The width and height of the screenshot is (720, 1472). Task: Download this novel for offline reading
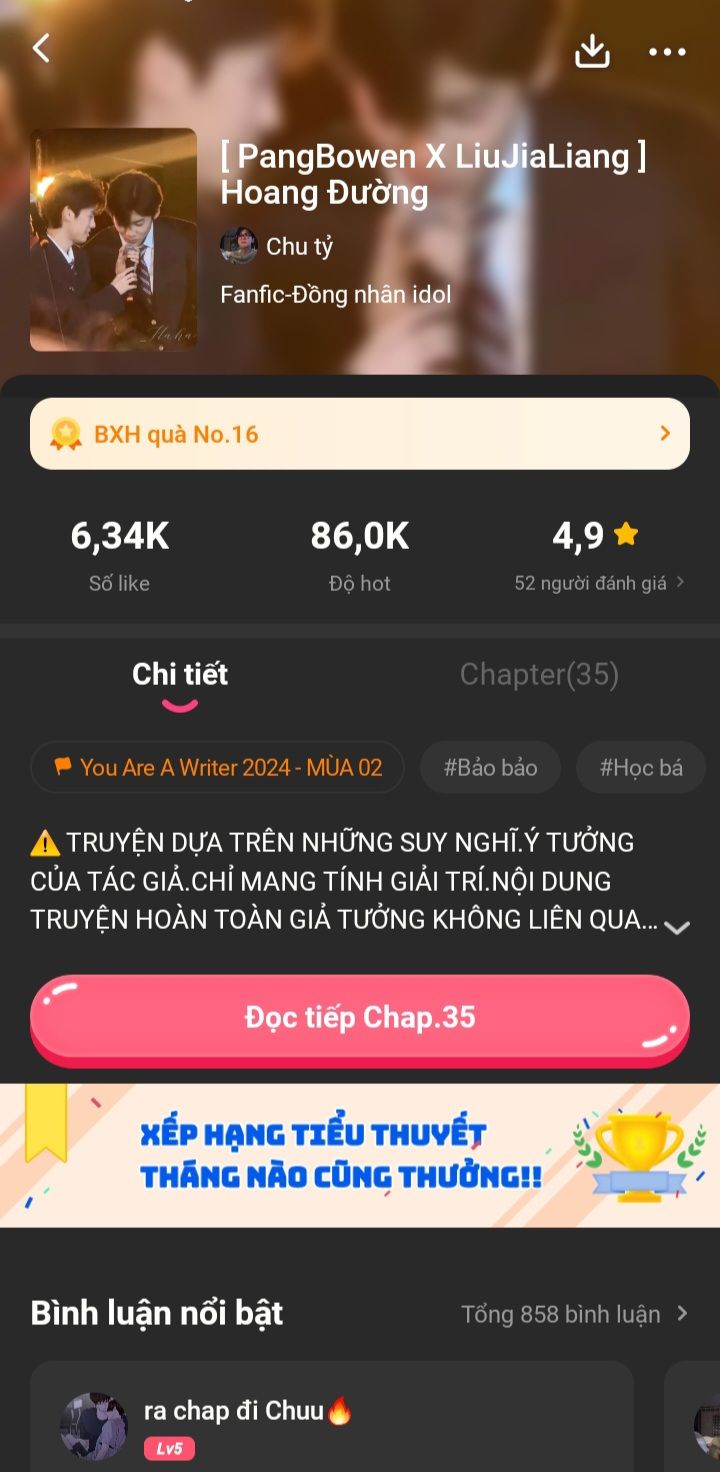click(592, 51)
